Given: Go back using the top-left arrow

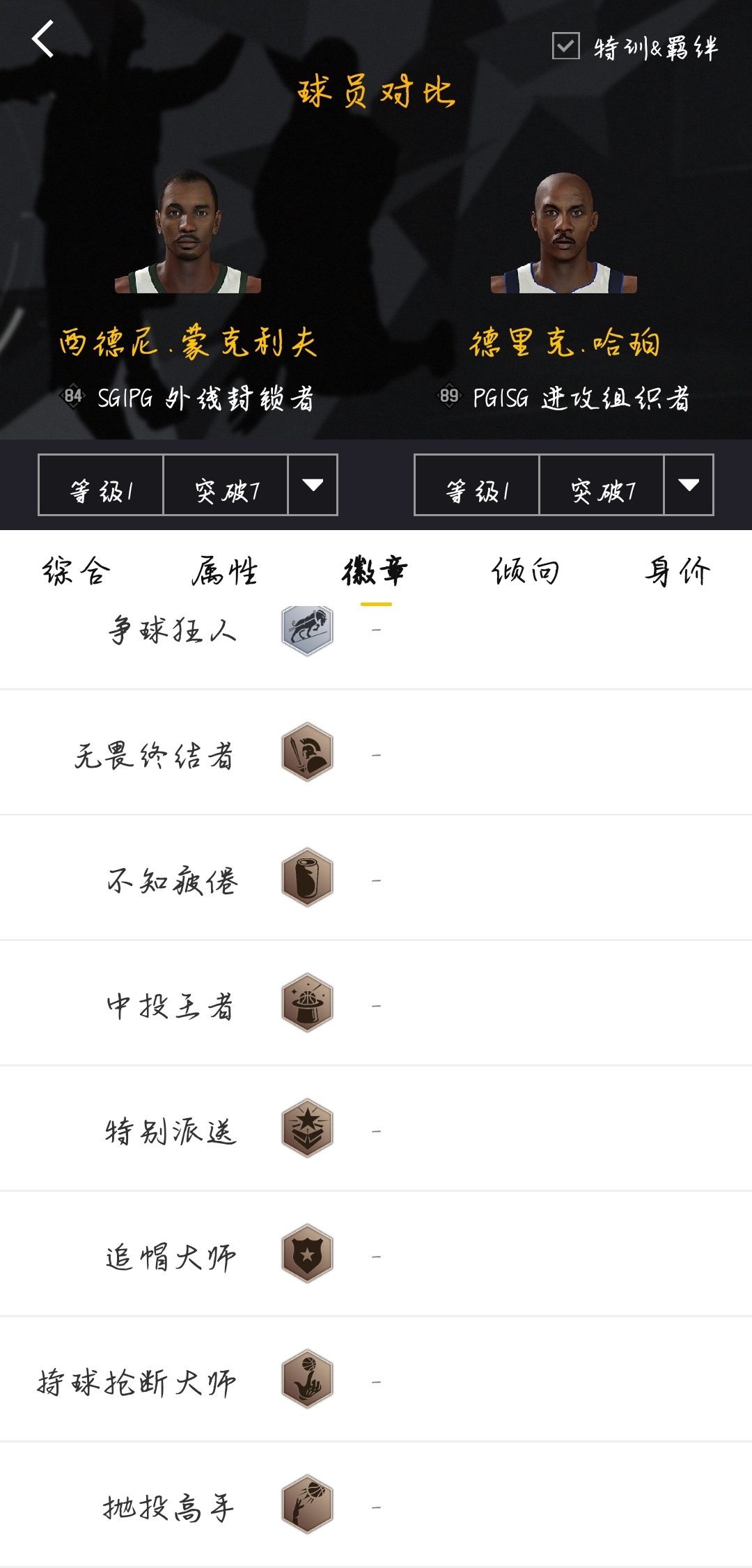Looking at the screenshot, I should (x=43, y=39).
